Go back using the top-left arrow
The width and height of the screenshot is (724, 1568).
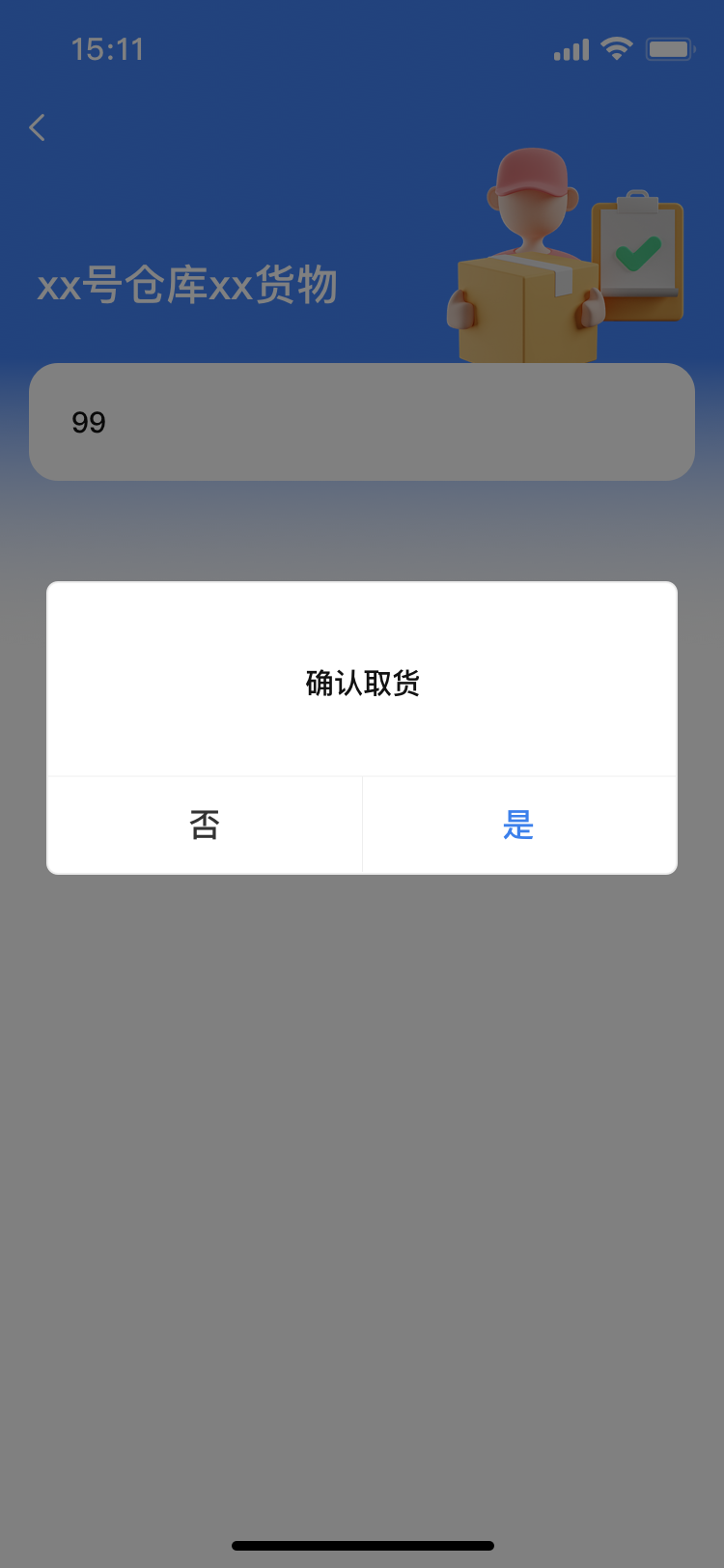pos(38,127)
